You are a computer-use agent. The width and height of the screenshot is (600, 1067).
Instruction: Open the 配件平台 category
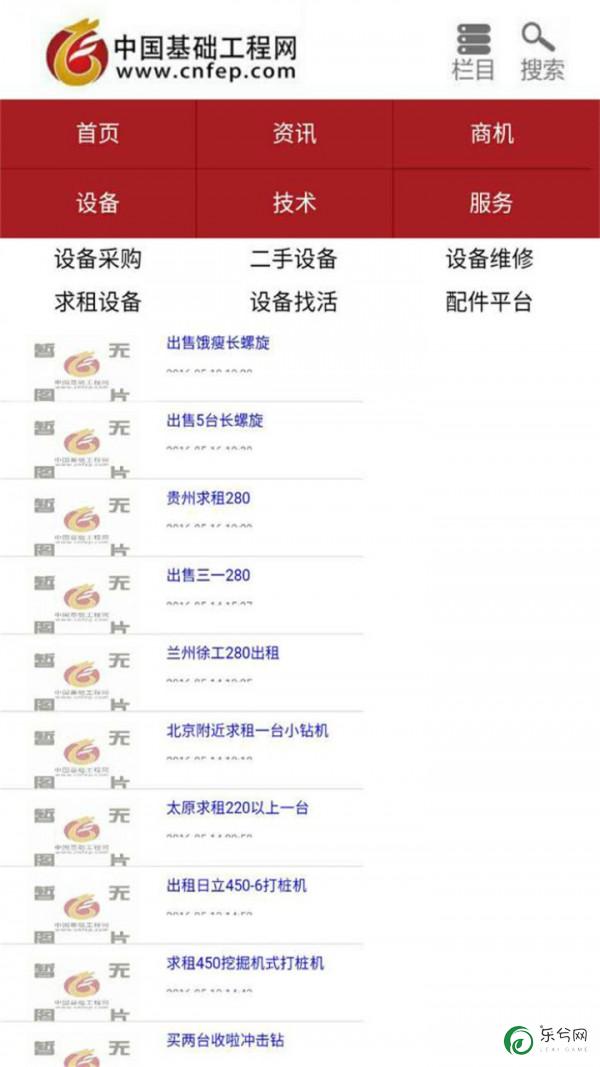(490, 301)
